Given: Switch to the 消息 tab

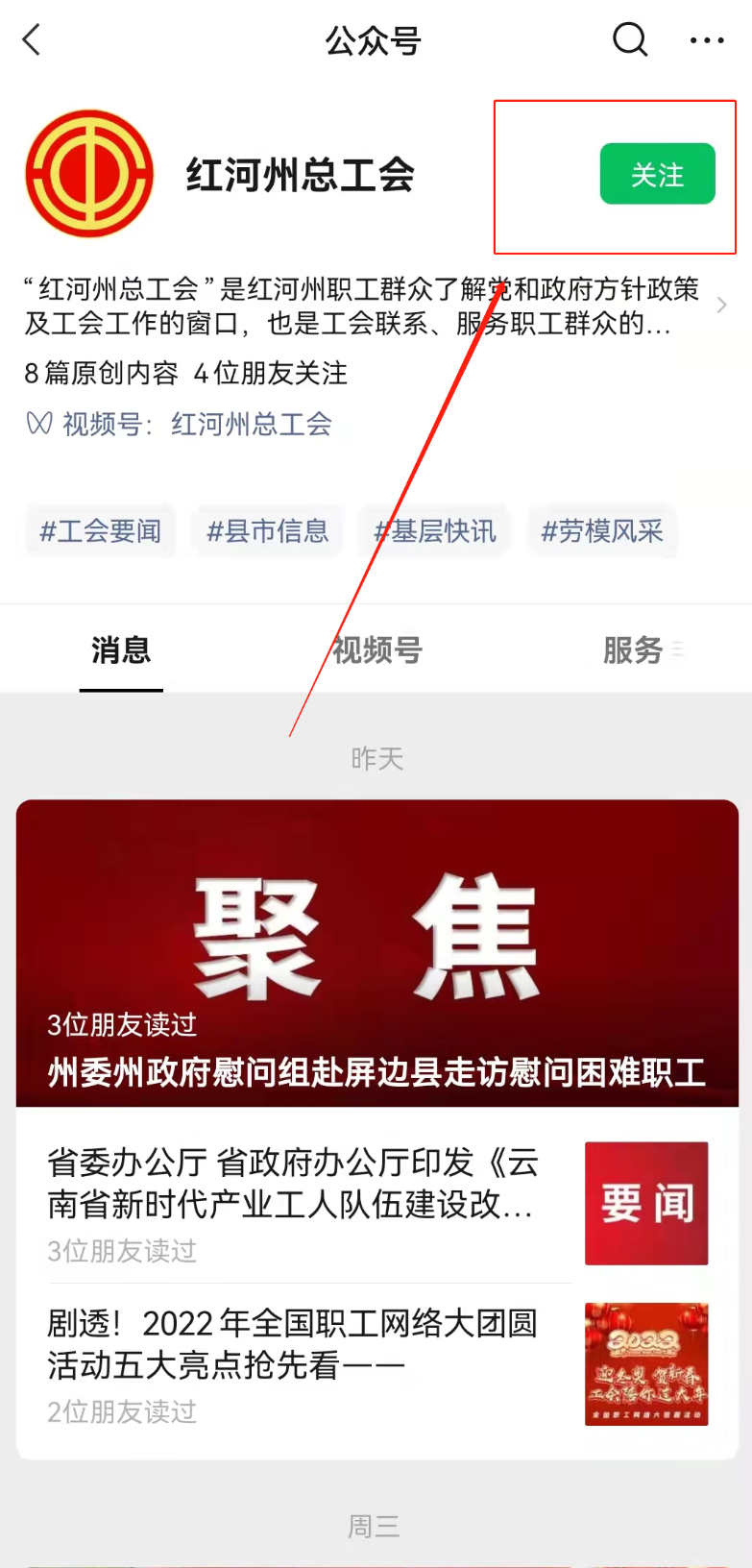Looking at the screenshot, I should (121, 650).
